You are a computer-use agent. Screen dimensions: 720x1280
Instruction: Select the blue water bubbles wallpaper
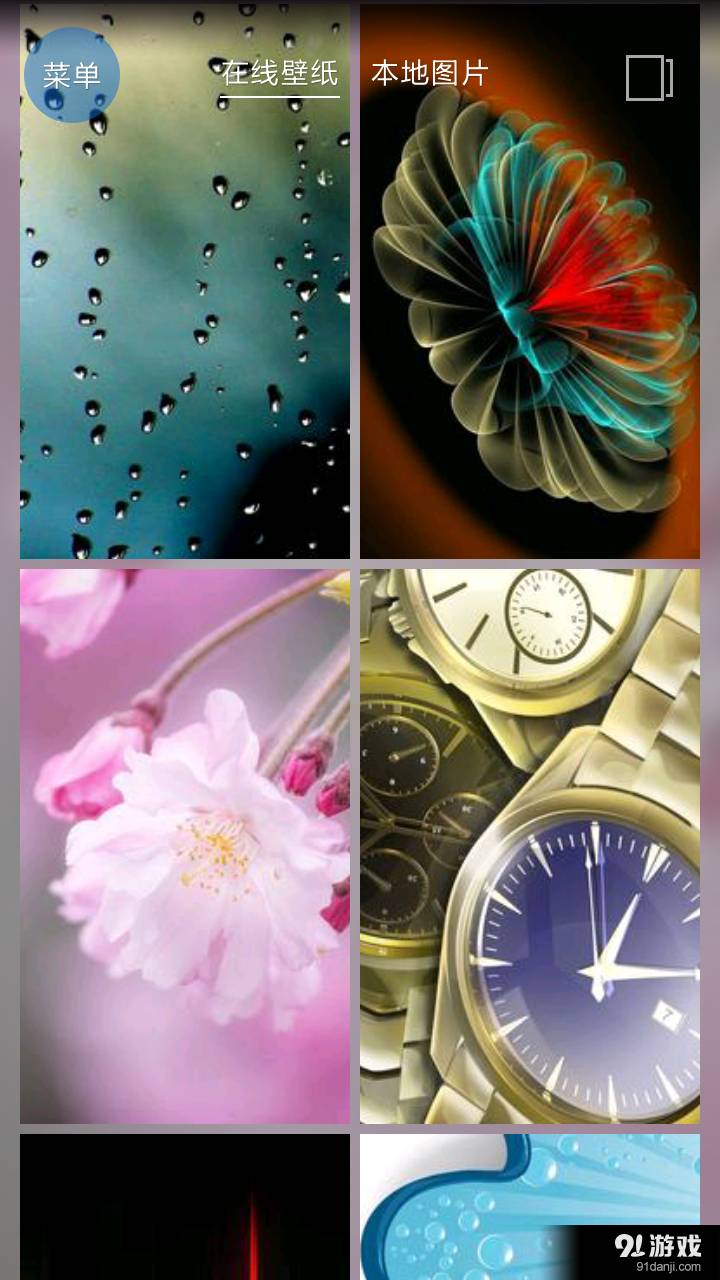tap(530, 1207)
